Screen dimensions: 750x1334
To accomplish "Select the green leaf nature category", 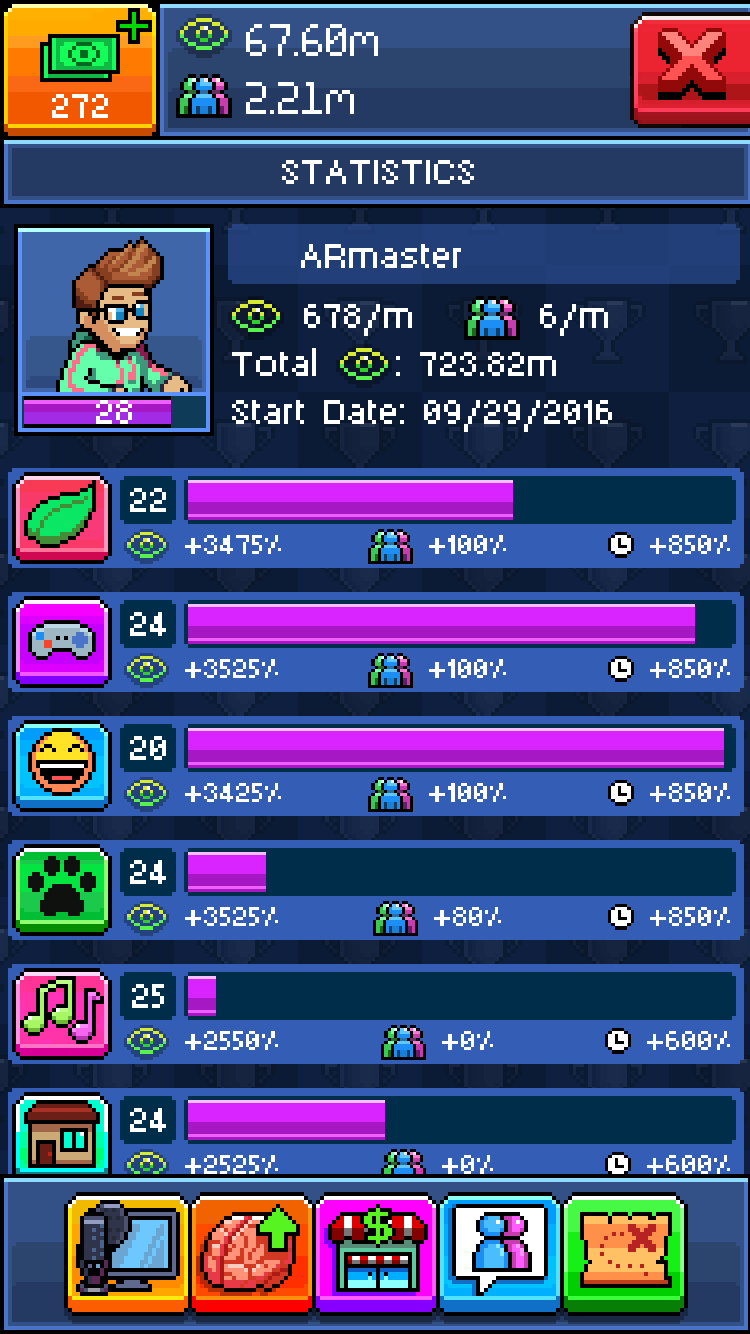I will 62,518.
